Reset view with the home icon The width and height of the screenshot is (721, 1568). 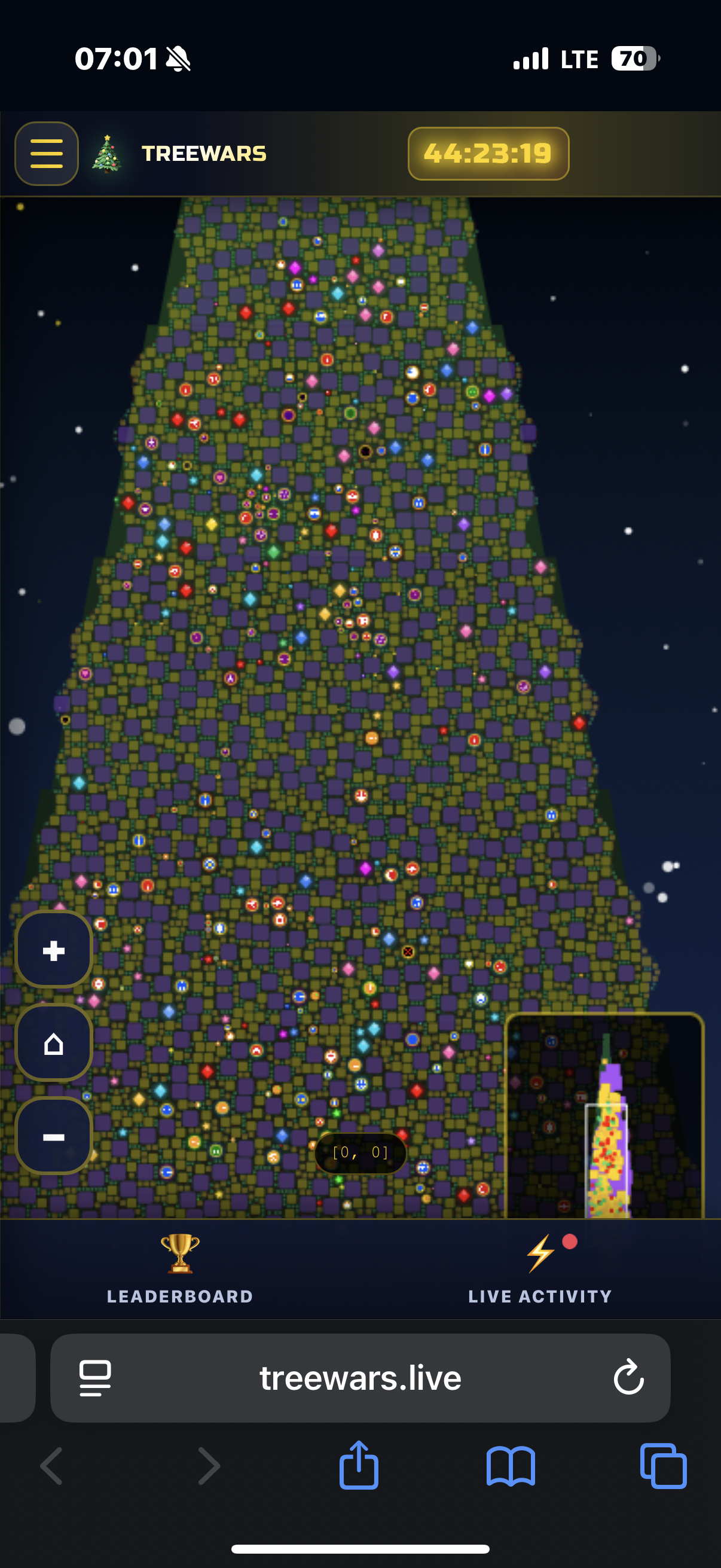(x=54, y=1042)
